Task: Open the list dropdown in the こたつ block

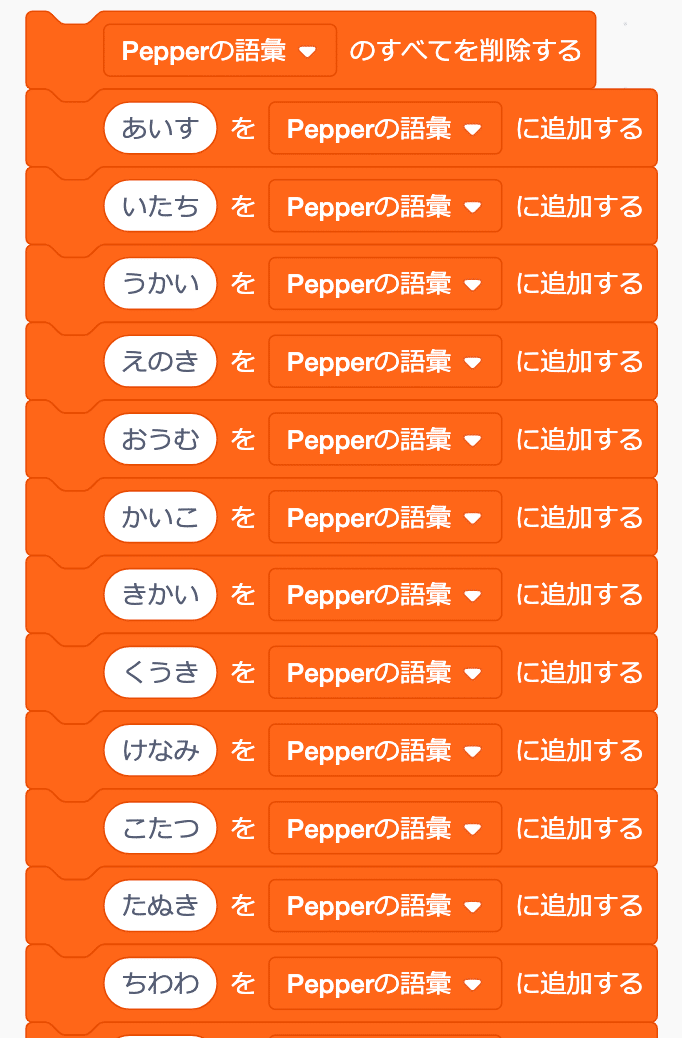Action: (385, 828)
